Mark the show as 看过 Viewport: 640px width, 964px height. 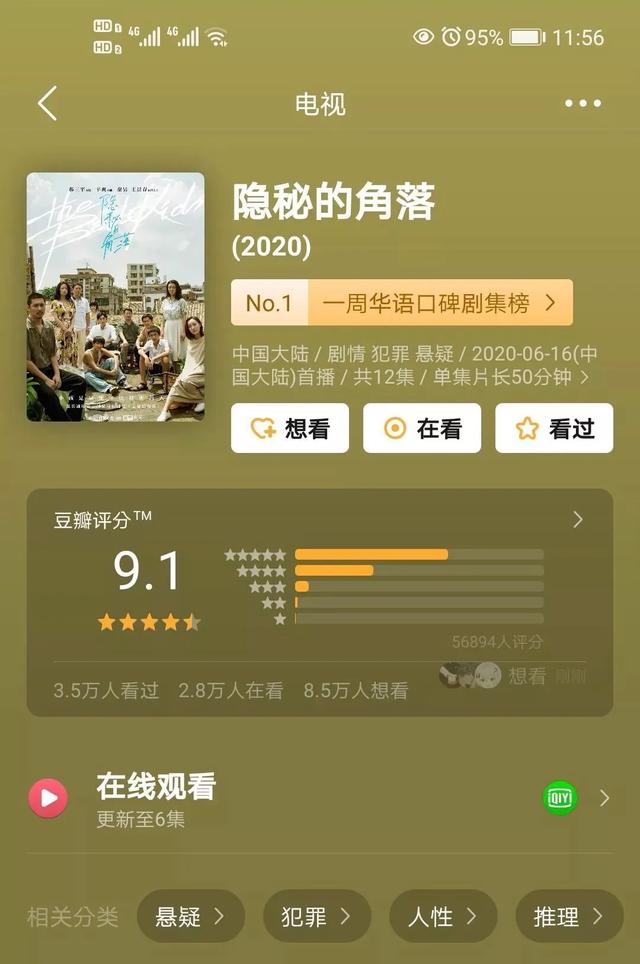554,428
